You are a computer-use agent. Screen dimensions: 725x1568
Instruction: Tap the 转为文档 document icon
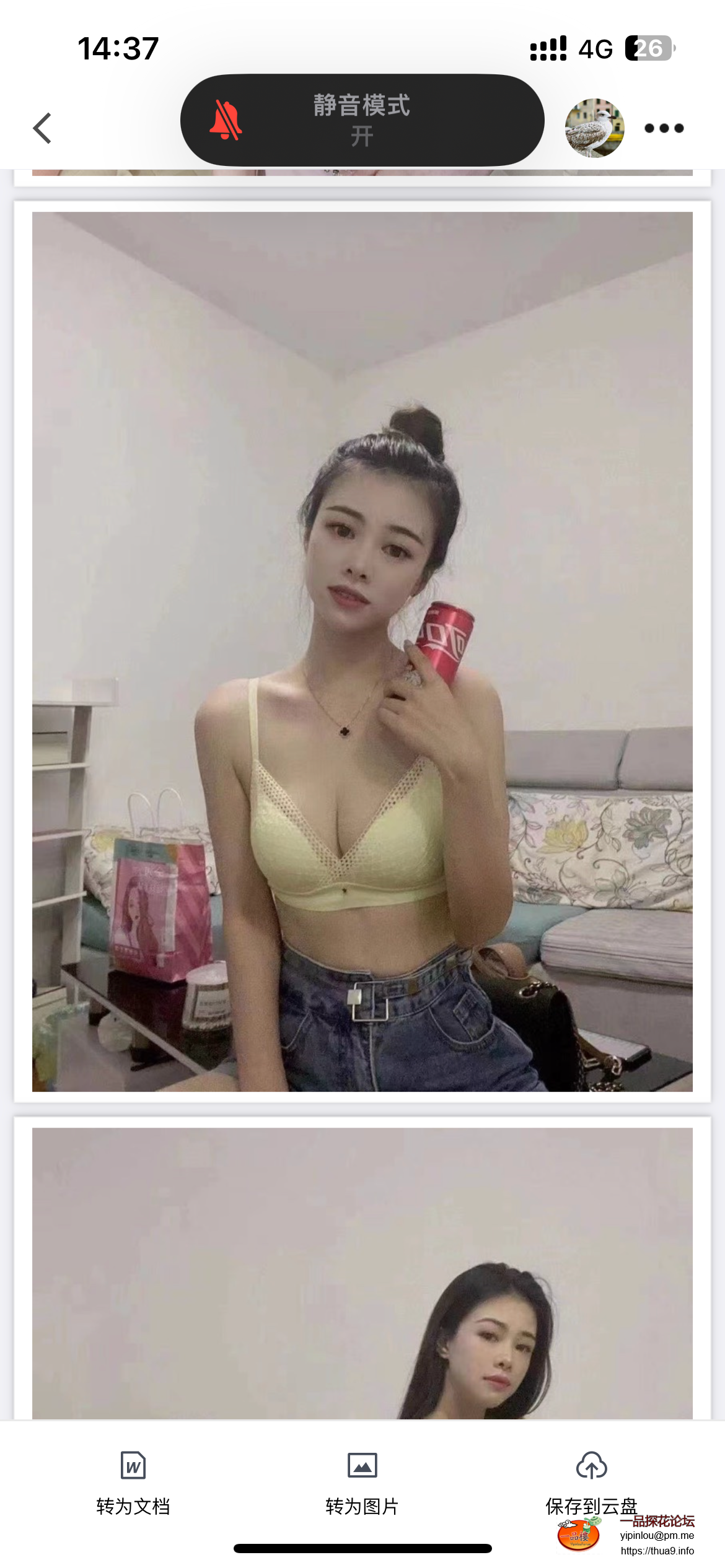132,1466
